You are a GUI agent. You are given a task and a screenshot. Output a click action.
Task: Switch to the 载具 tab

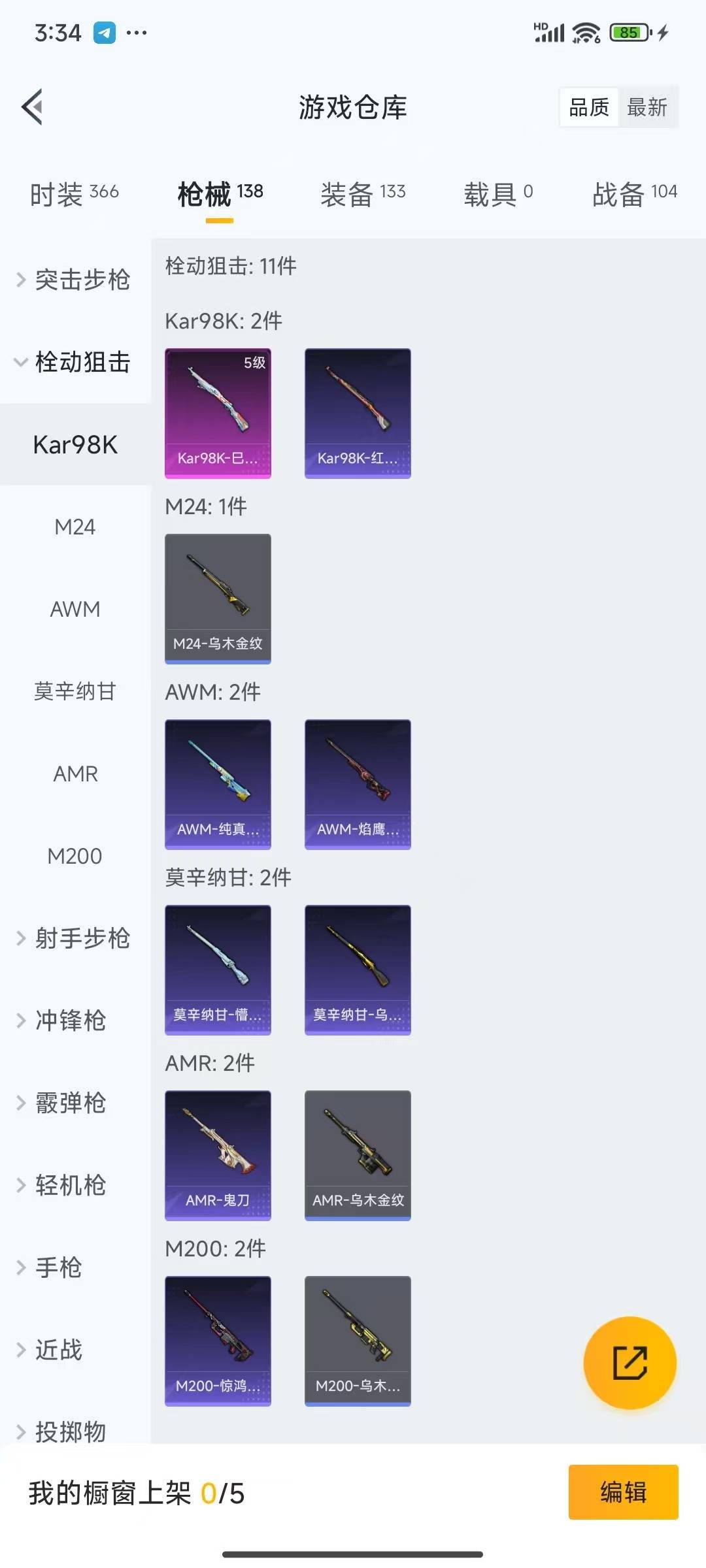[x=498, y=193]
